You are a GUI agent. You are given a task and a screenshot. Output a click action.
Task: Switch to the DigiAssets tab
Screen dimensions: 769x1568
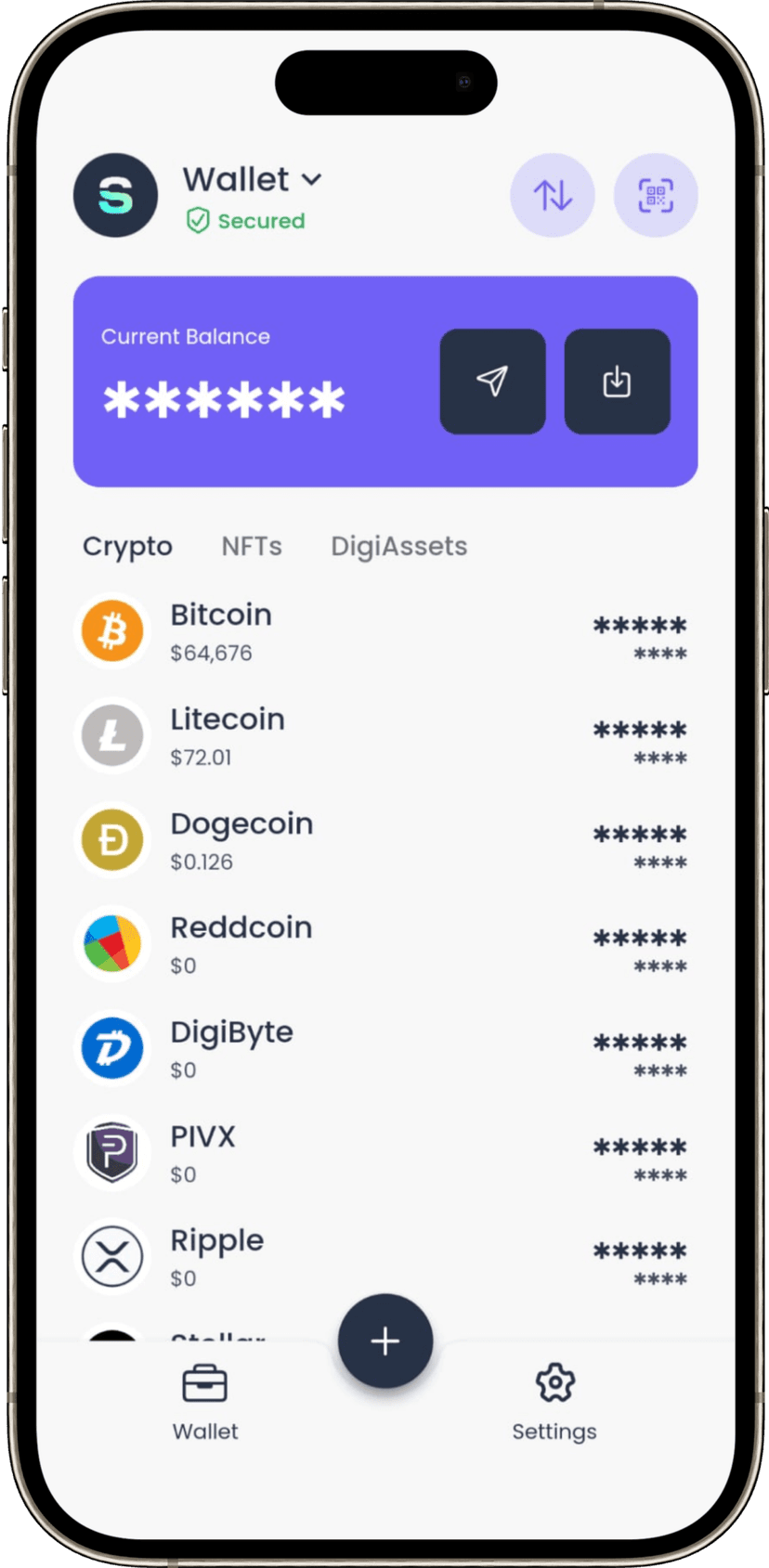(398, 546)
